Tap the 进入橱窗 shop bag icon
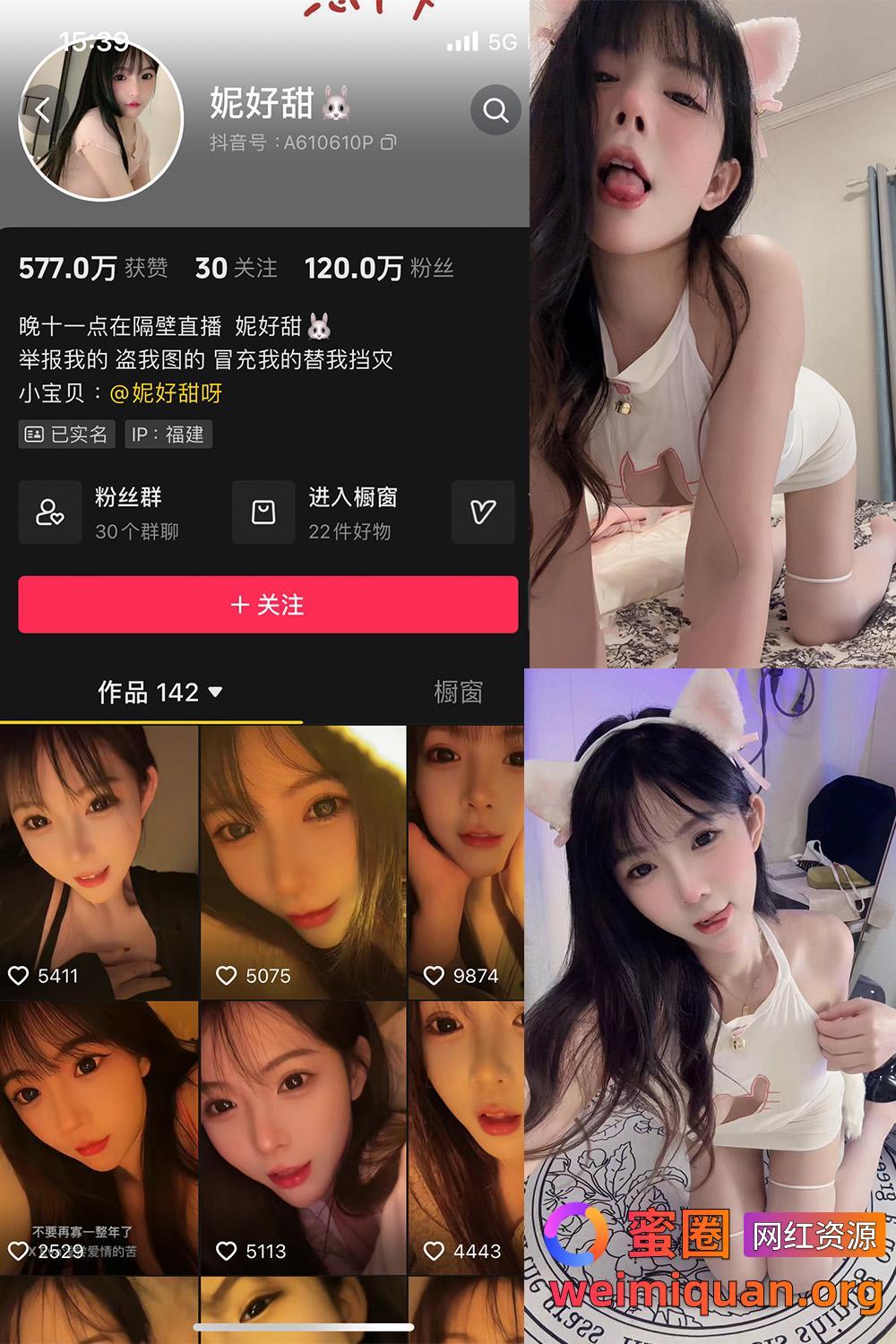The width and height of the screenshot is (896, 1344). click(262, 513)
